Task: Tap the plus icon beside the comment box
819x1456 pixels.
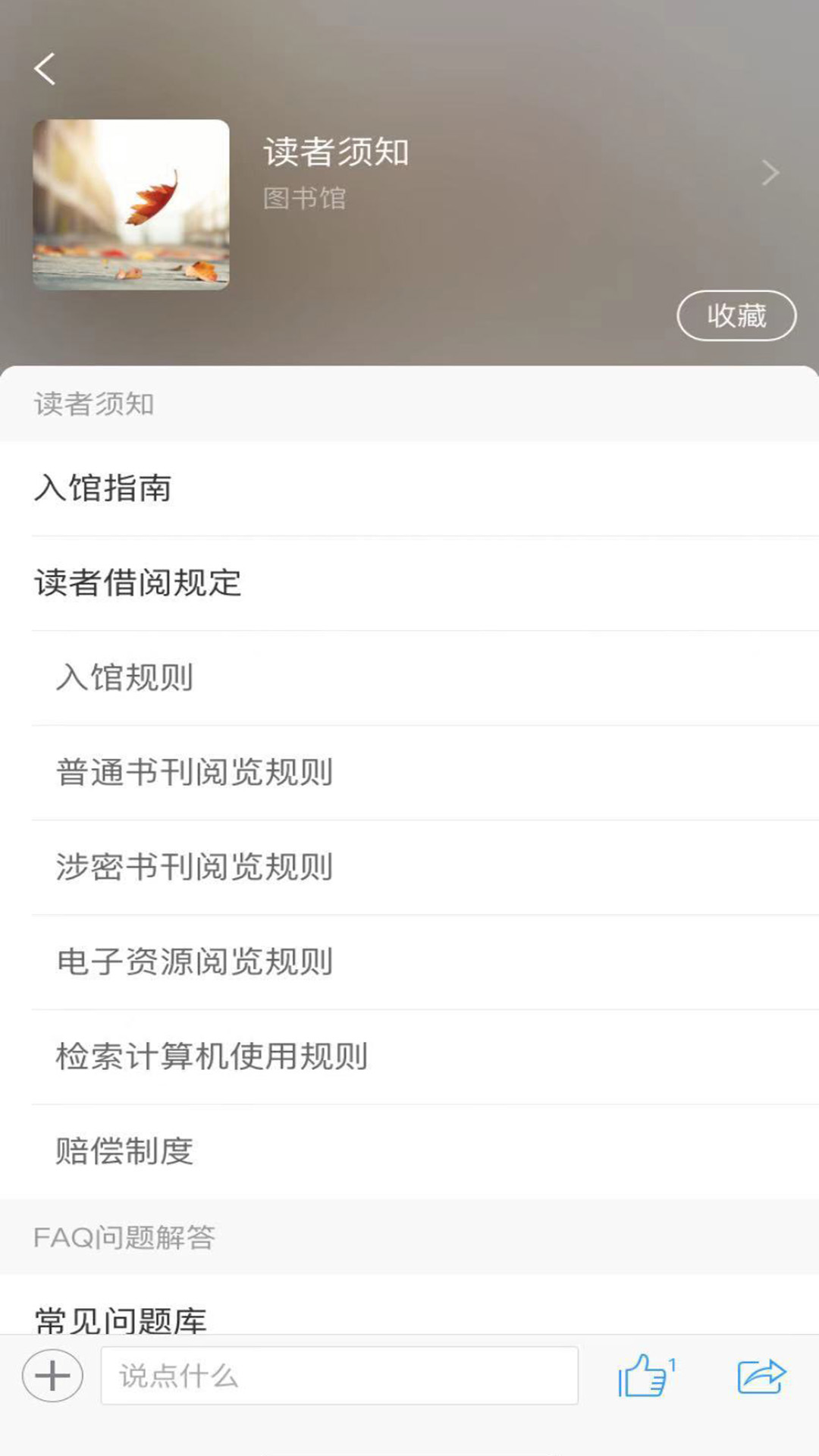Action: pyautogui.click(x=52, y=1376)
